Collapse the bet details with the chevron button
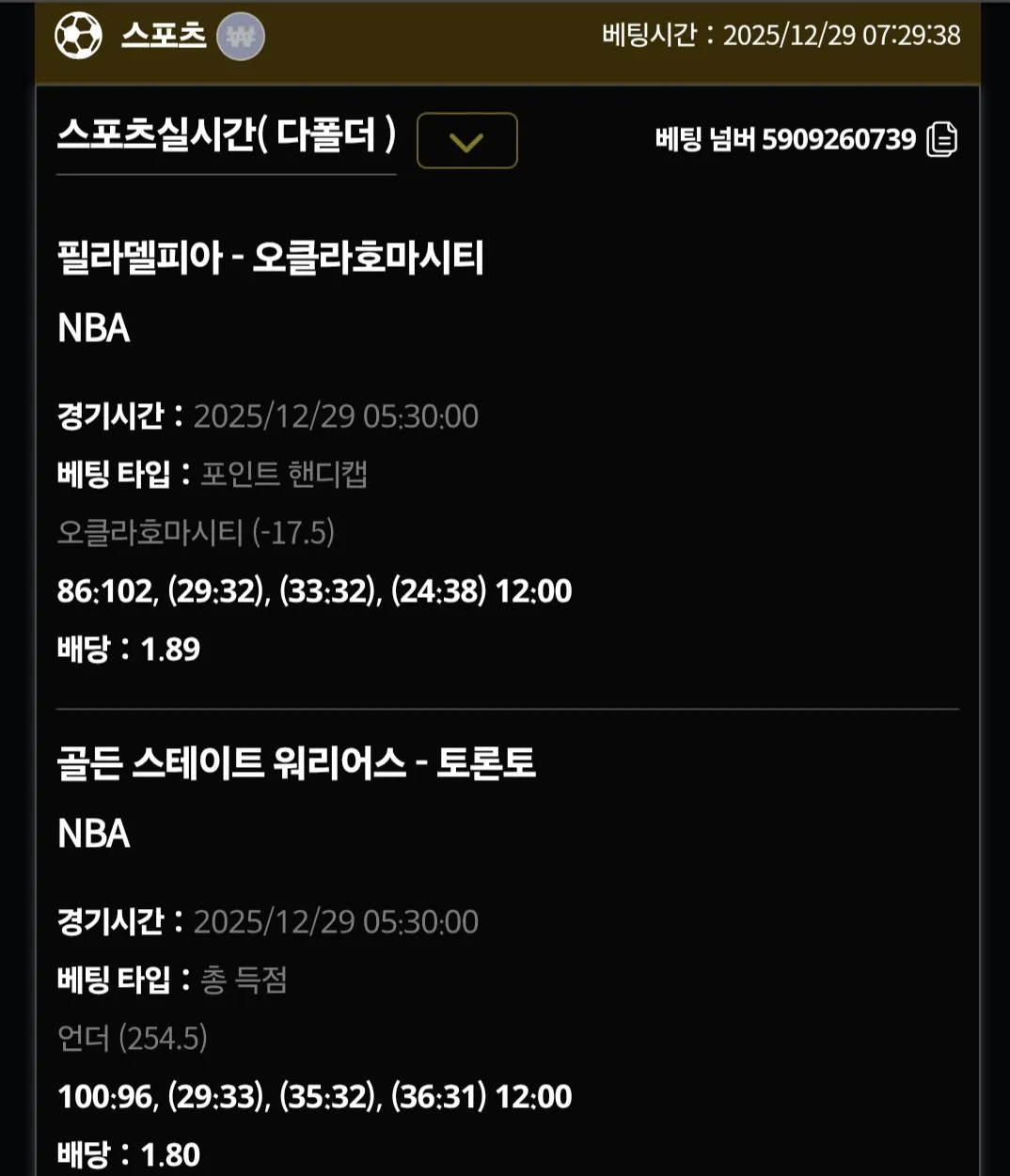The width and height of the screenshot is (1010, 1176). click(467, 141)
